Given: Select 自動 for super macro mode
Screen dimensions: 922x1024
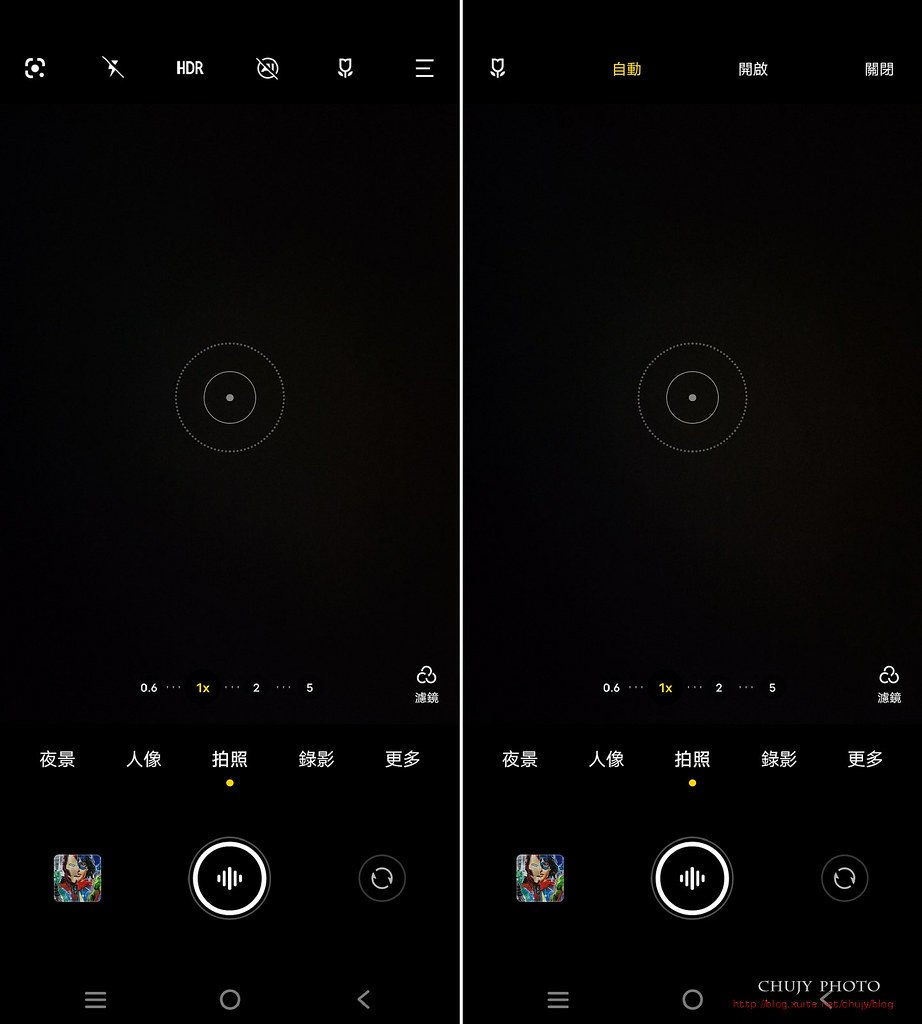Looking at the screenshot, I should 627,69.
